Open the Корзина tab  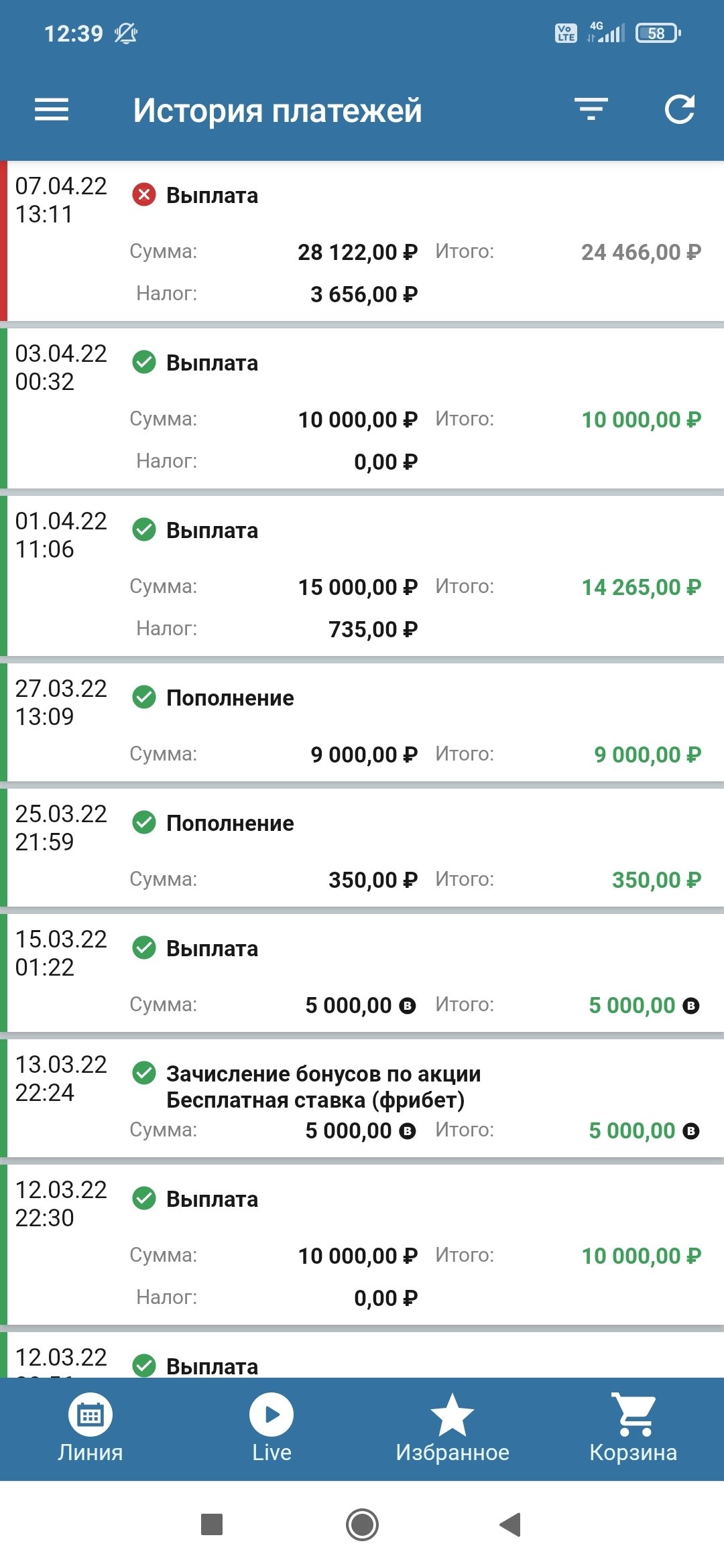633,1429
